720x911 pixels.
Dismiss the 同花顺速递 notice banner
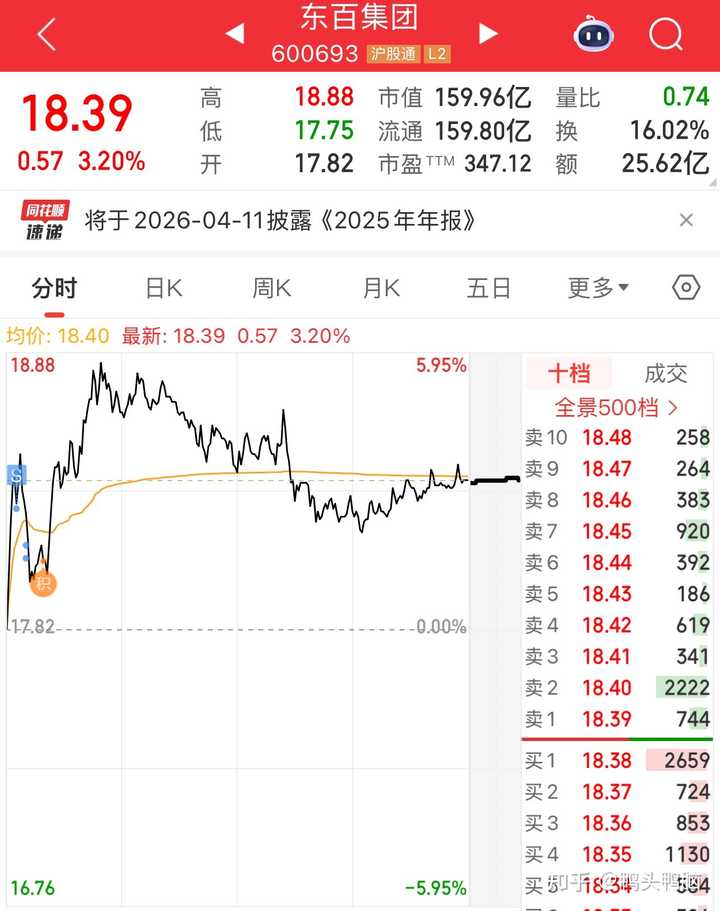(x=686, y=221)
